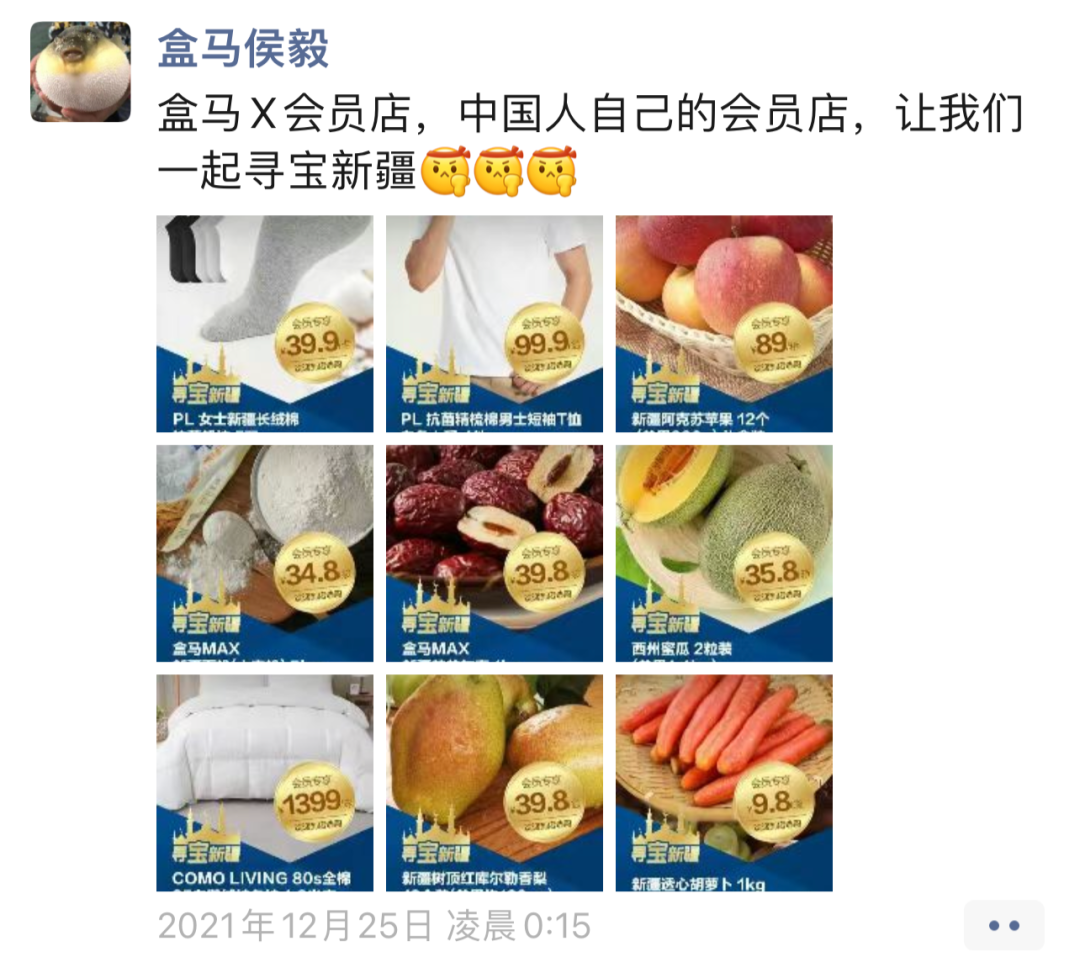View the 库尔勒香梨 pear image

[x=494, y=782]
